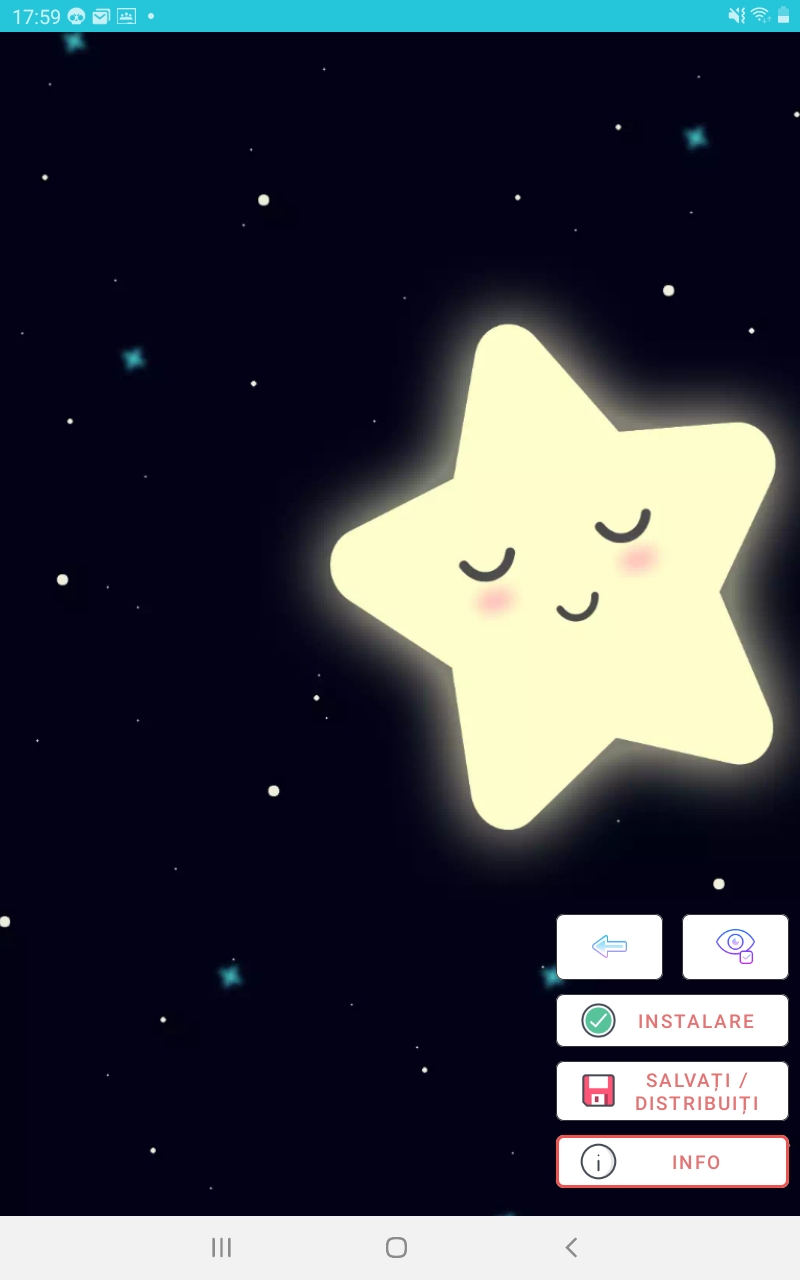Select the SALVAȚI / DISTRIBUIȚI button
This screenshot has height=1280, width=800.
click(x=672, y=1091)
